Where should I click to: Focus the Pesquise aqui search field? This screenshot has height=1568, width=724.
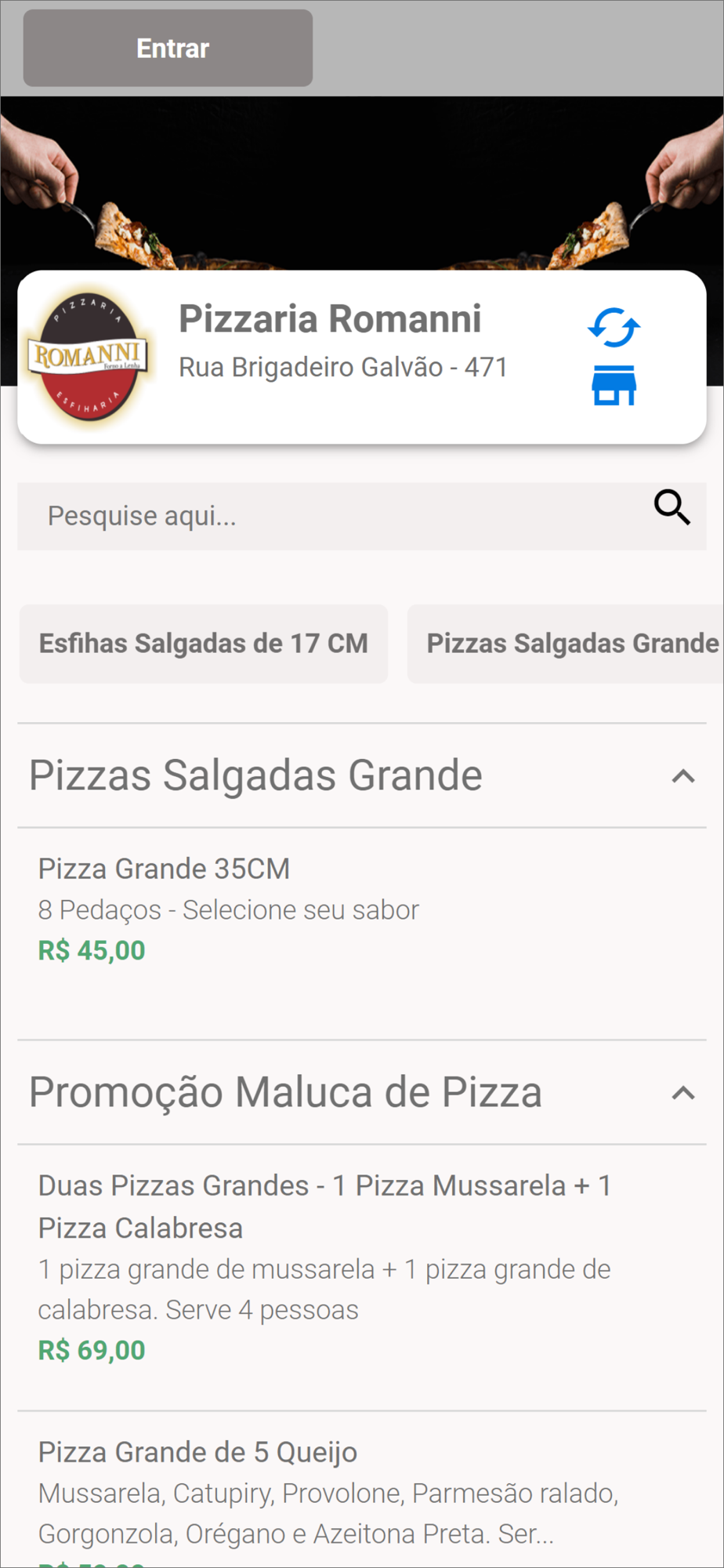(329, 516)
